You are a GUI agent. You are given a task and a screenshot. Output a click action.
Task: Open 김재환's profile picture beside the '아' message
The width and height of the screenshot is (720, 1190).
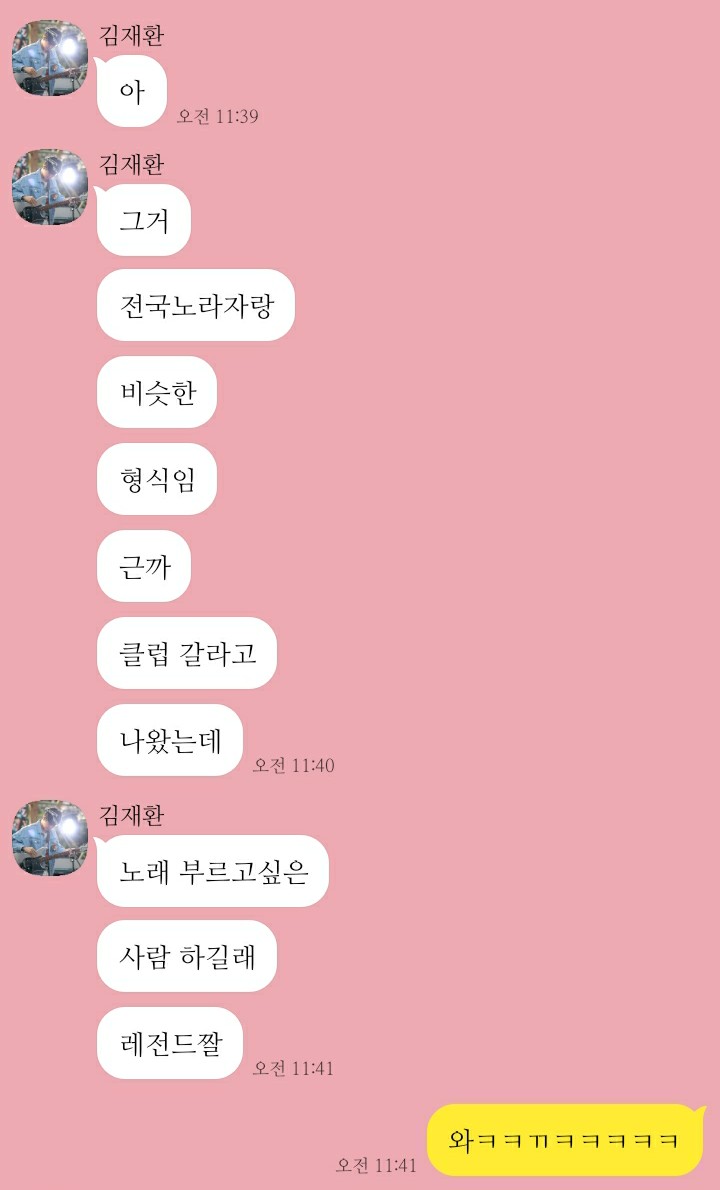(50, 58)
